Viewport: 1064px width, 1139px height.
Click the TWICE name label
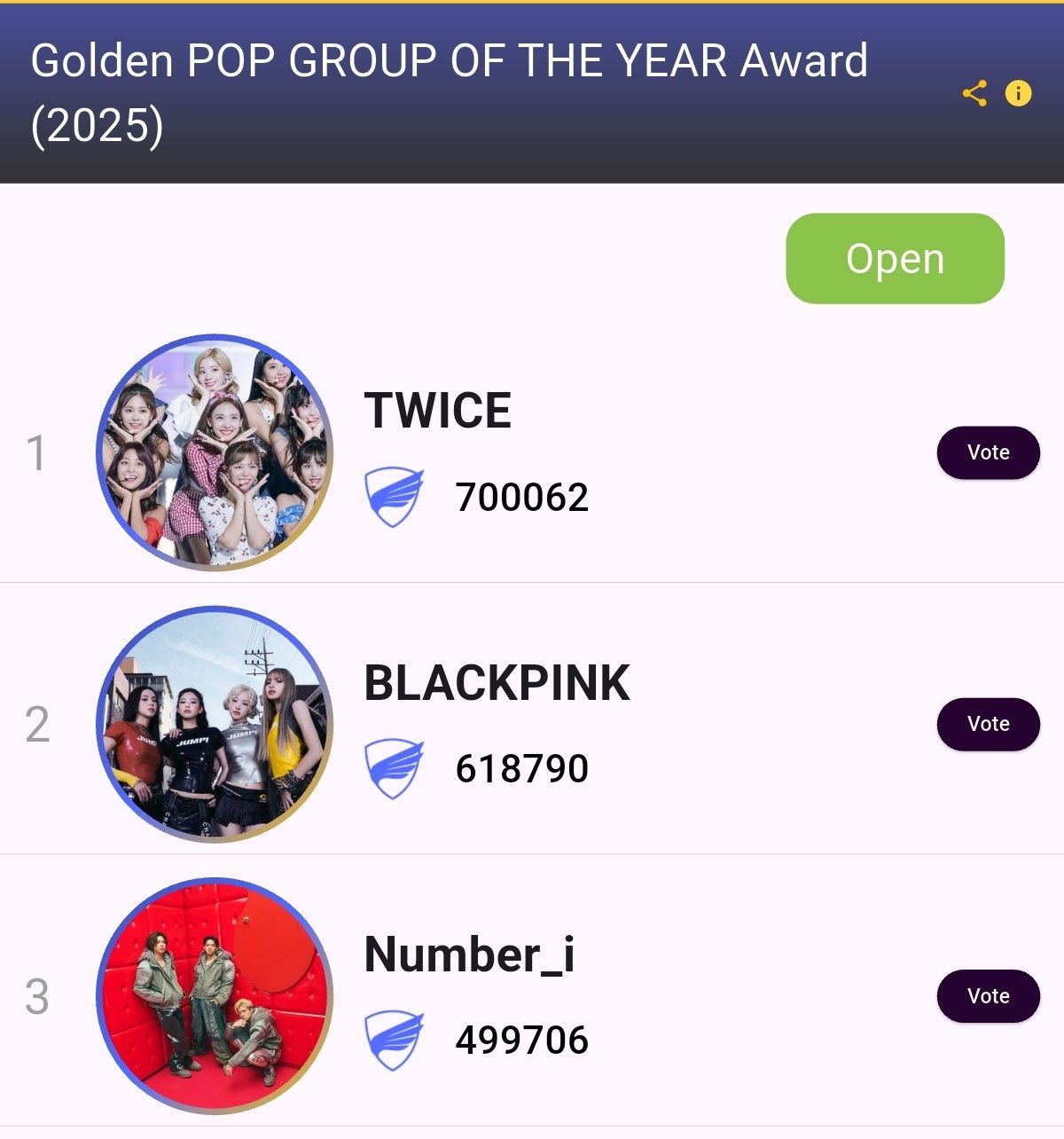pos(437,411)
